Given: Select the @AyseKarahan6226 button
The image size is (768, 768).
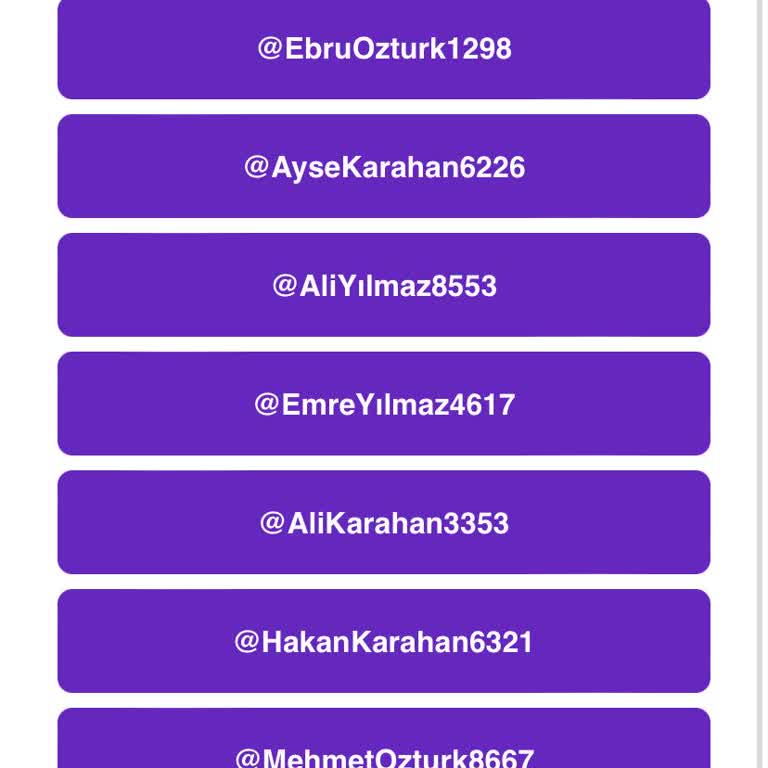Looking at the screenshot, I should tap(384, 166).
